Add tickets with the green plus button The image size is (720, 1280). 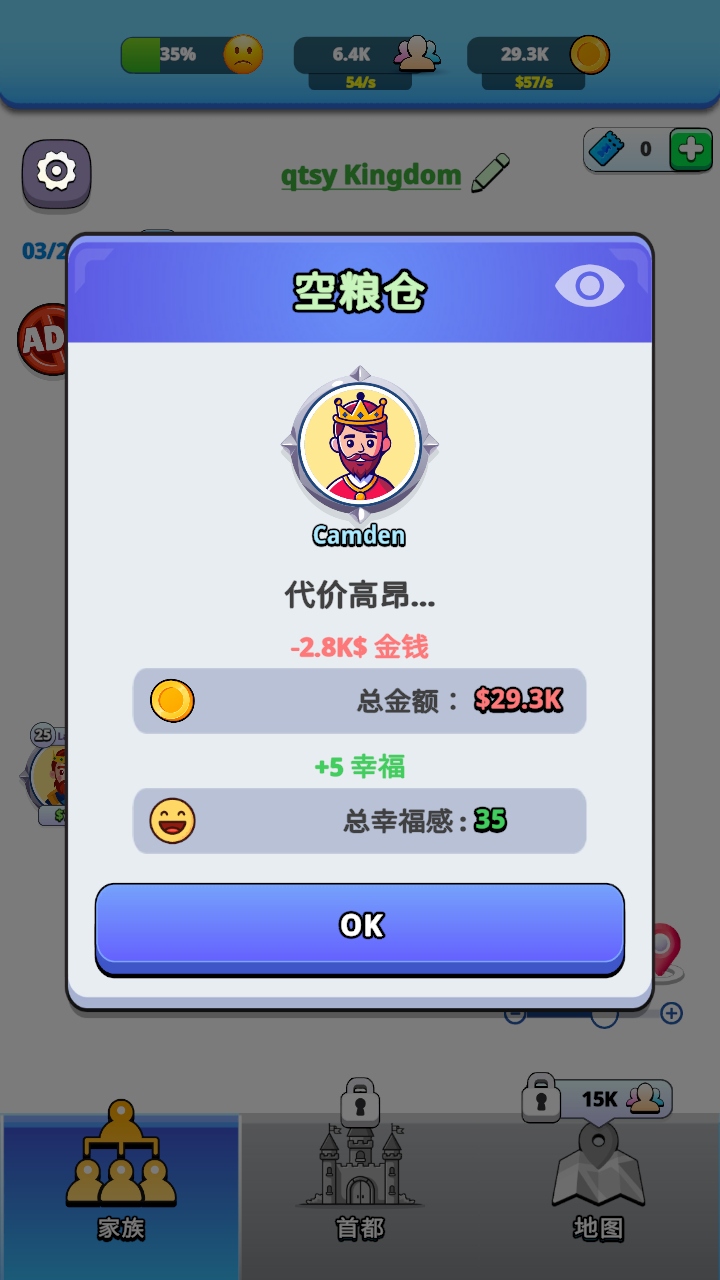(690, 150)
